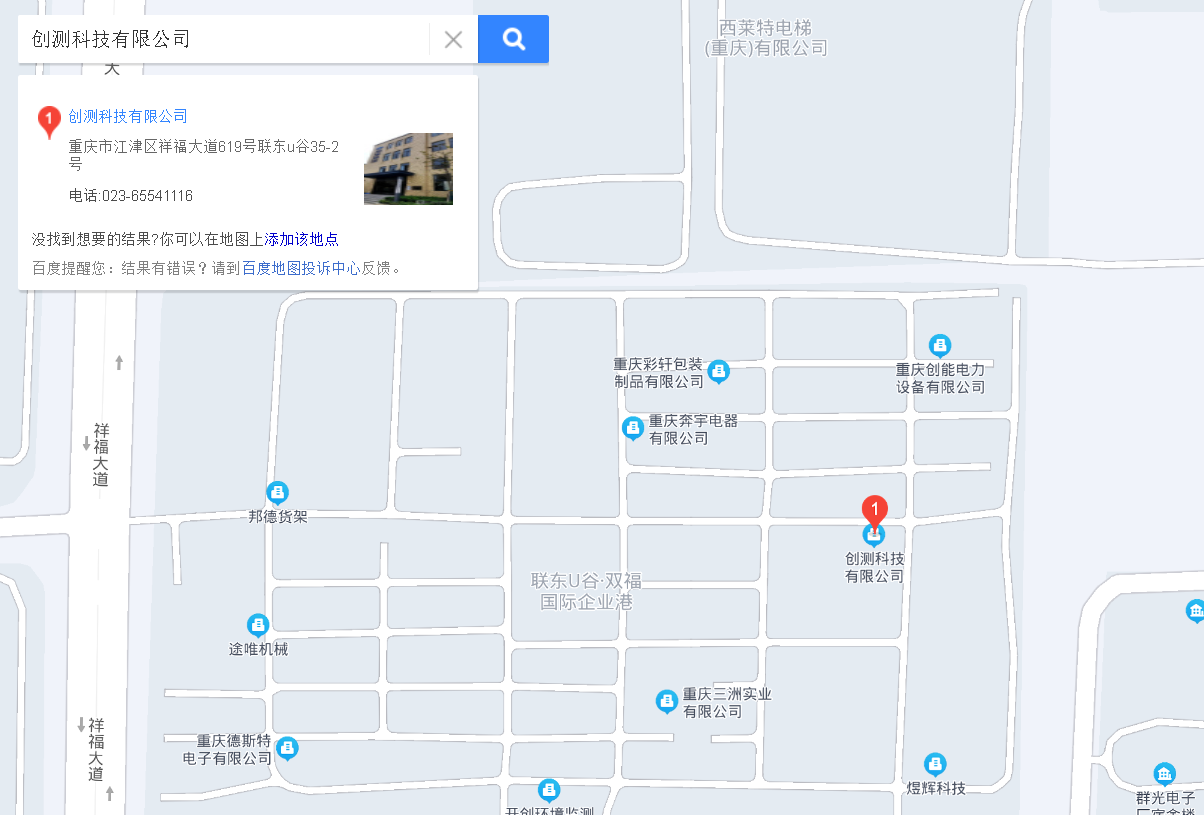Open the 邦德货架 map marker
The image size is (1204, 815).
278,493
